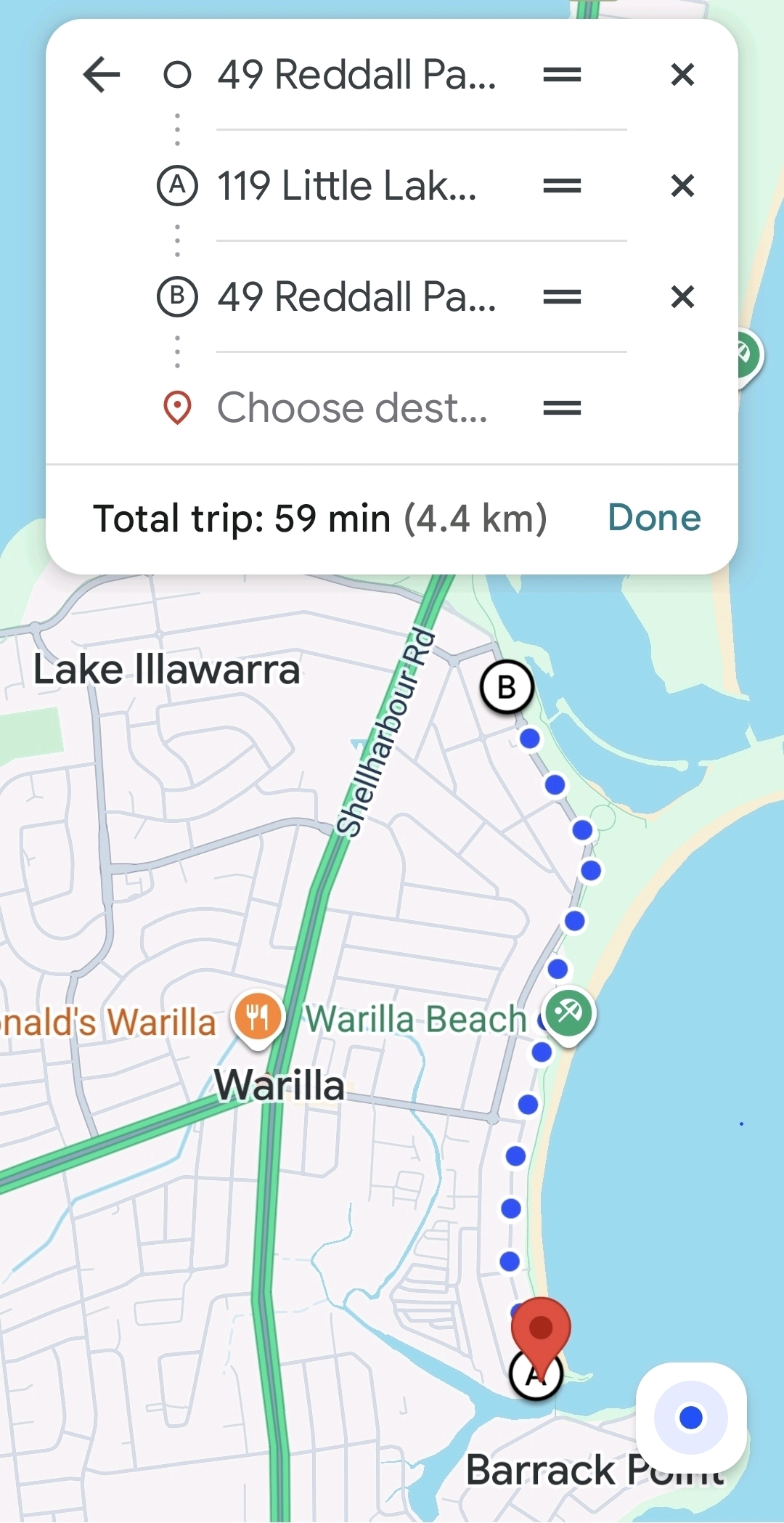This screenshot has width=784, height=1523.
Task: Remove the starting point stop
Action: pos(682,75)
